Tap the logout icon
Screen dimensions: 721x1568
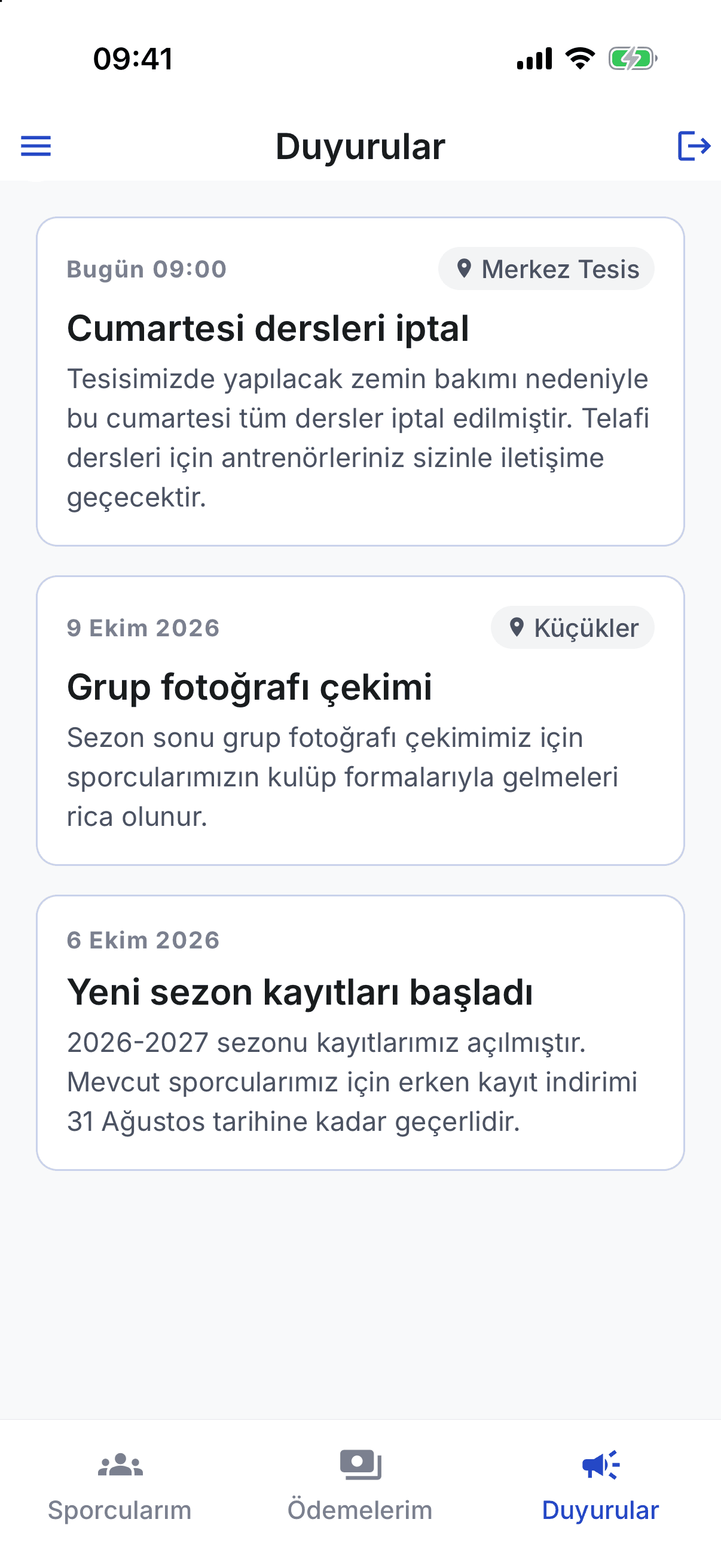click(693, 146)
